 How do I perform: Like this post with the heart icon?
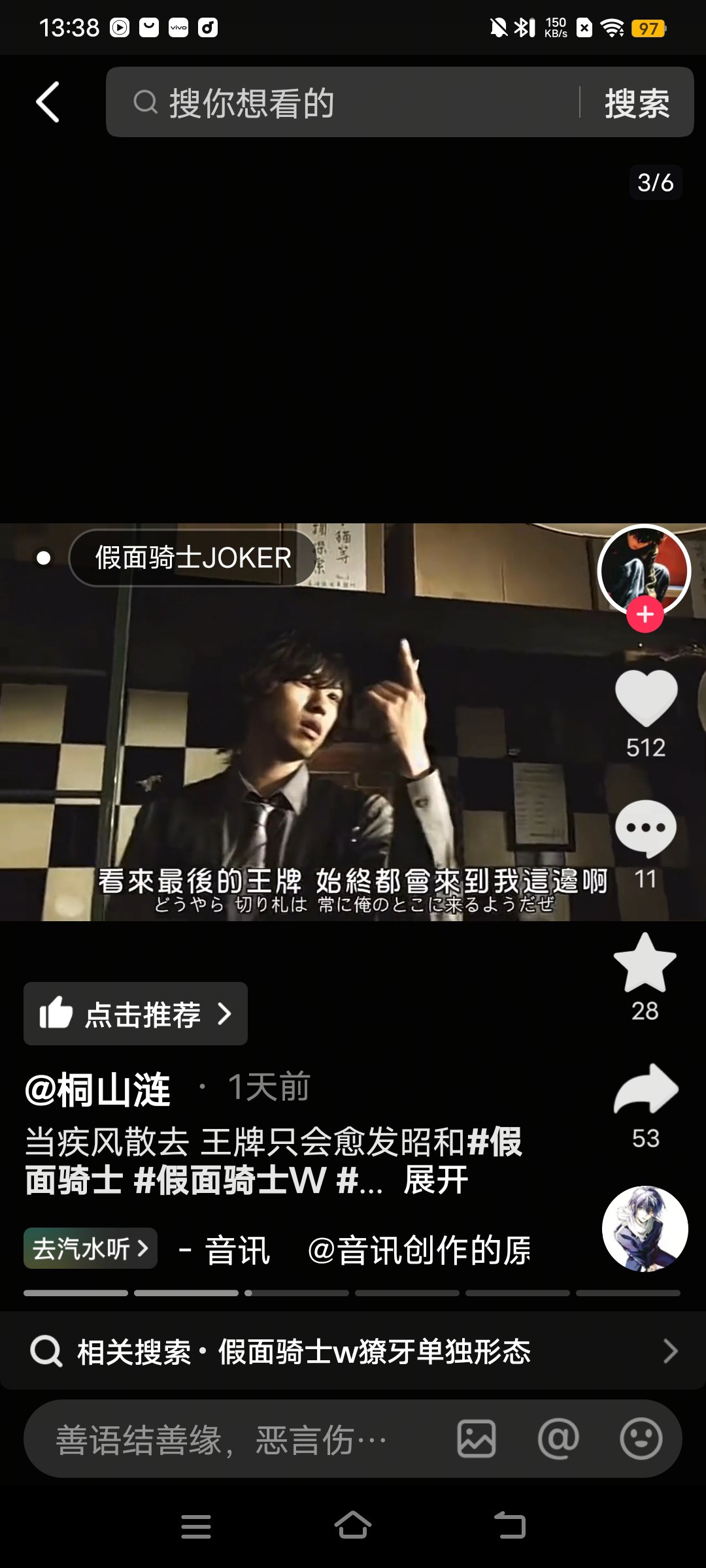click(646, 698)
